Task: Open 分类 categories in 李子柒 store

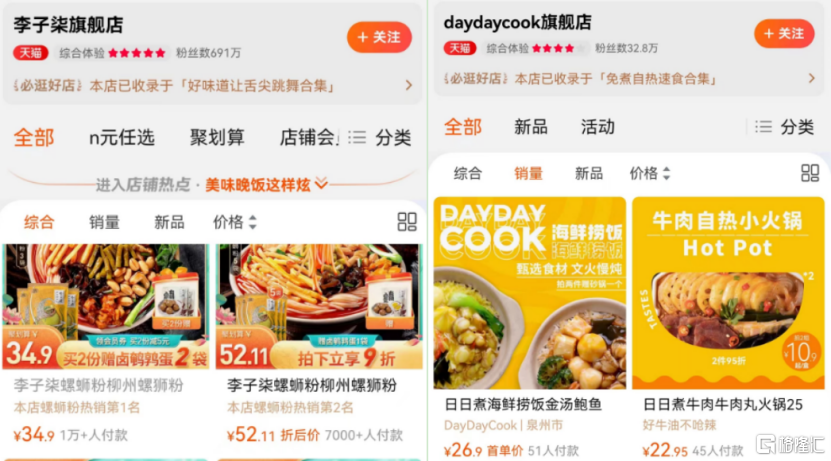Action: pyautogui.click(x=380, y=137)
